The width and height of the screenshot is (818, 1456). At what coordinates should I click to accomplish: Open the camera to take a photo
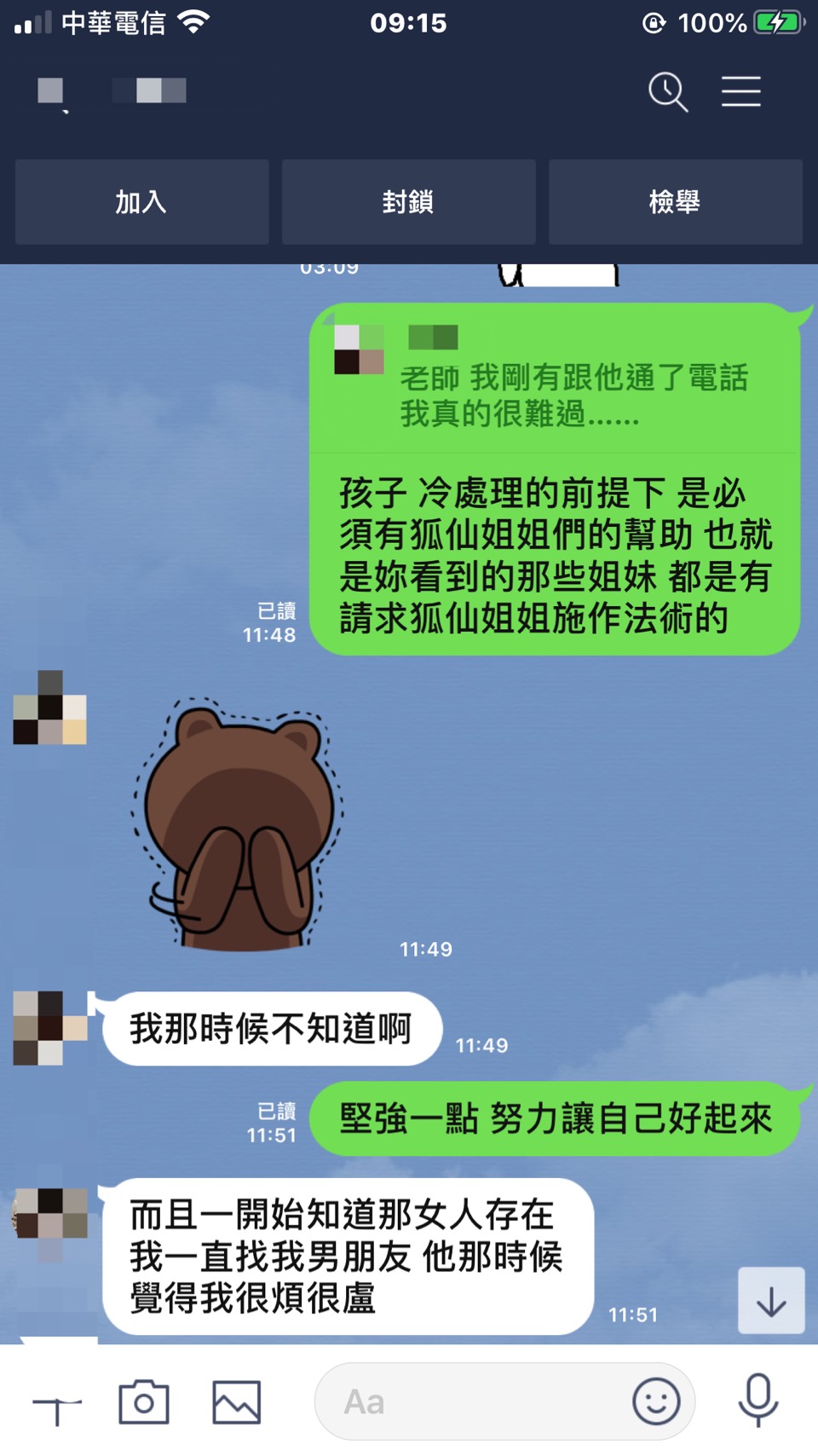click(x=144, y=1402)
